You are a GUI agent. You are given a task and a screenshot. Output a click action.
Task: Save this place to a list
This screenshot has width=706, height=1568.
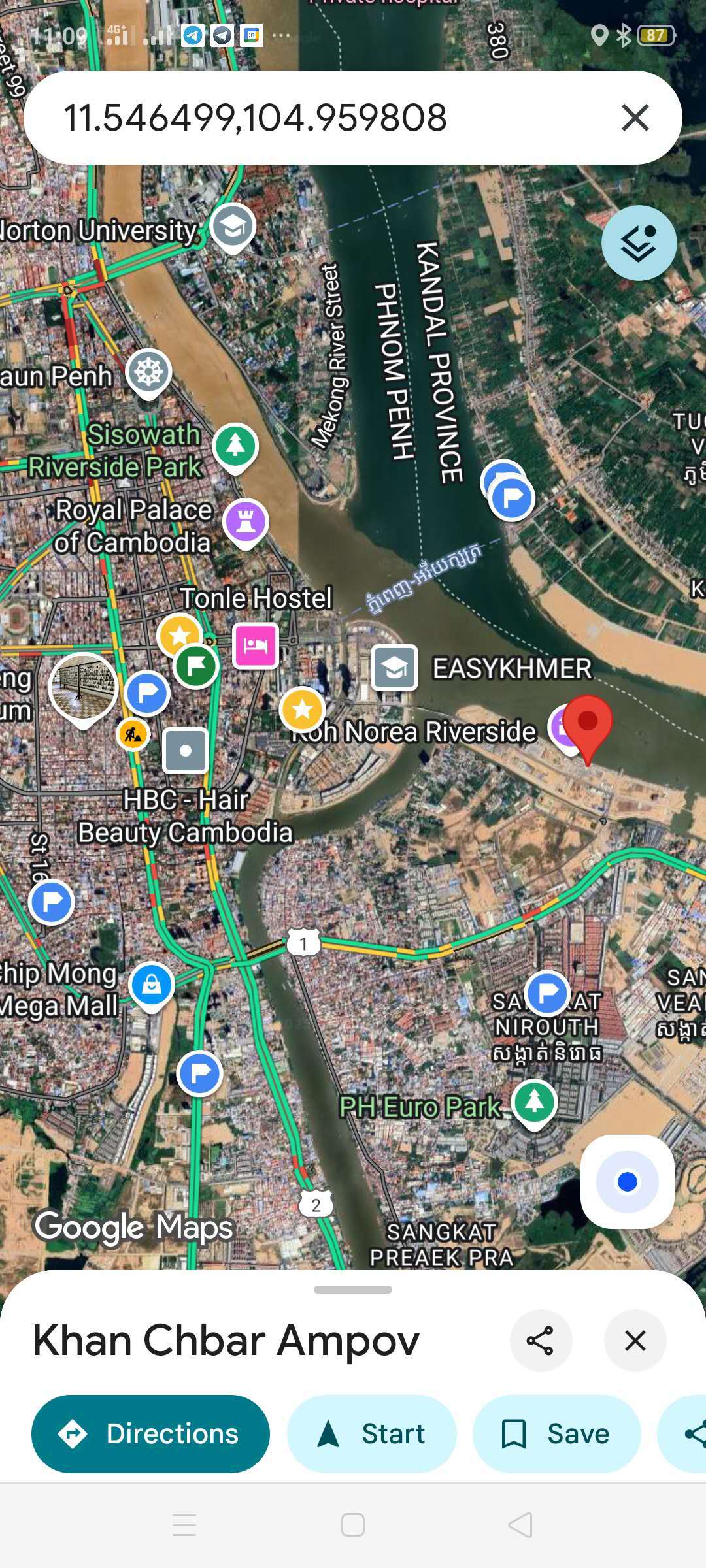point(556,1433)
